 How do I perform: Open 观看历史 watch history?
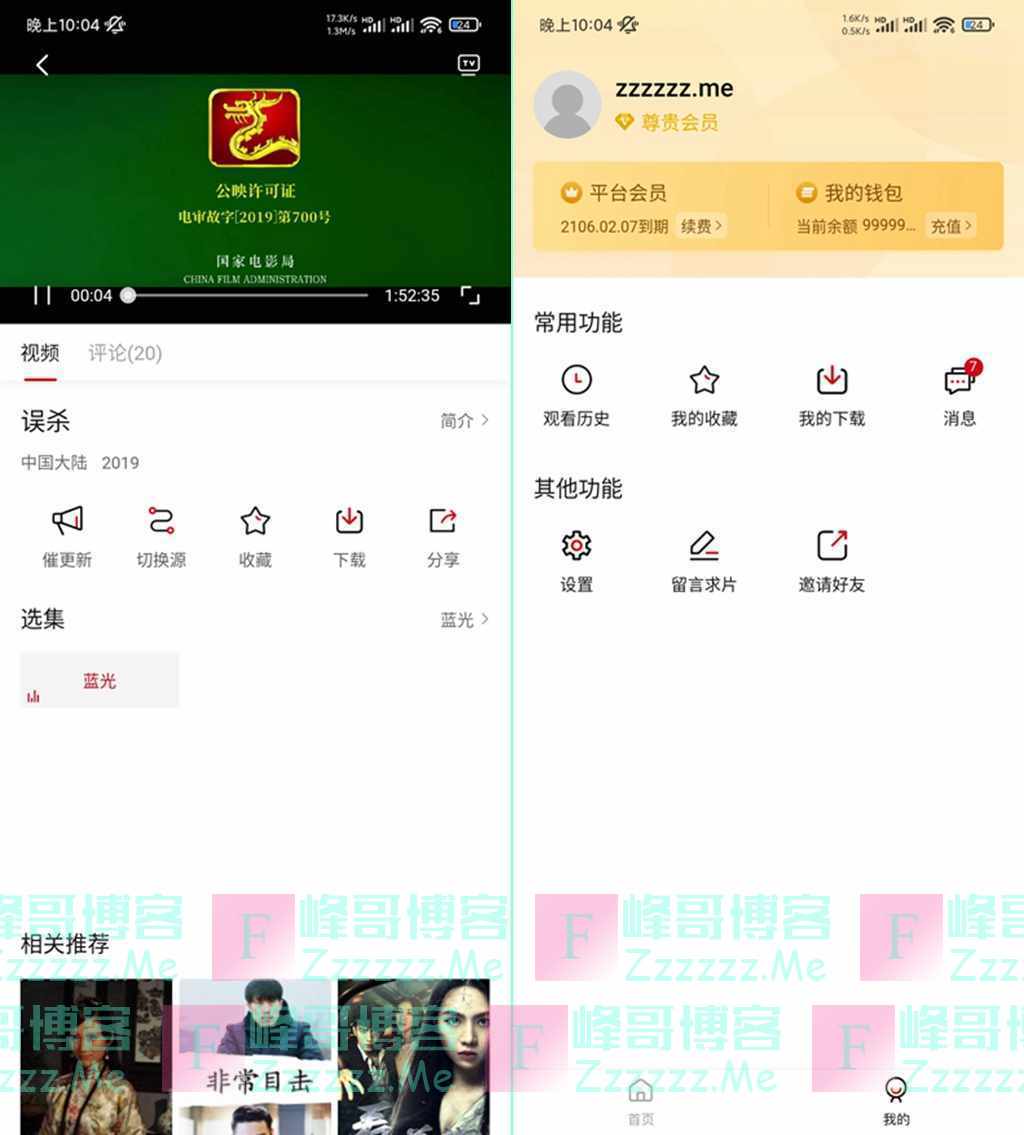click(x=576, y=396)
